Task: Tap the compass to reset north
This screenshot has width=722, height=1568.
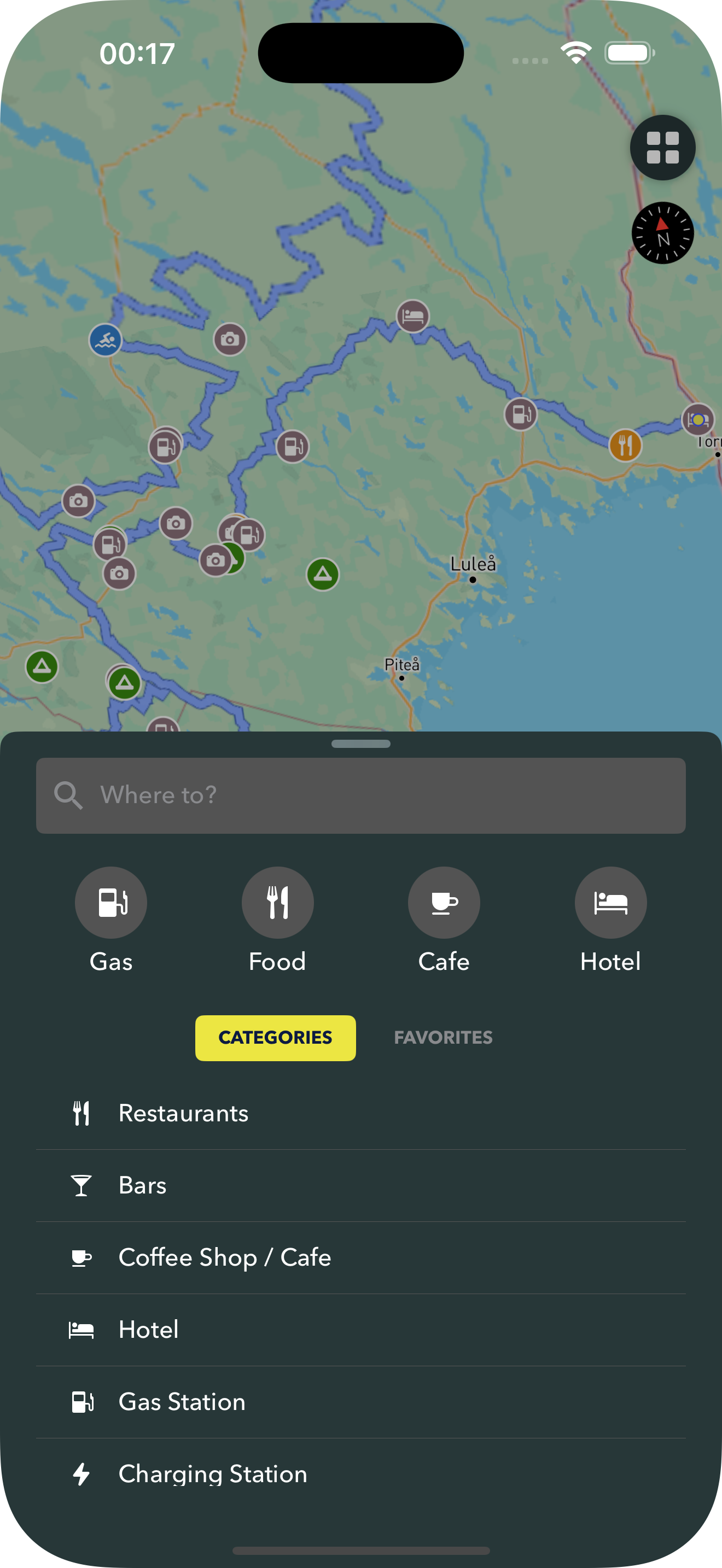Action: point(662,232)
